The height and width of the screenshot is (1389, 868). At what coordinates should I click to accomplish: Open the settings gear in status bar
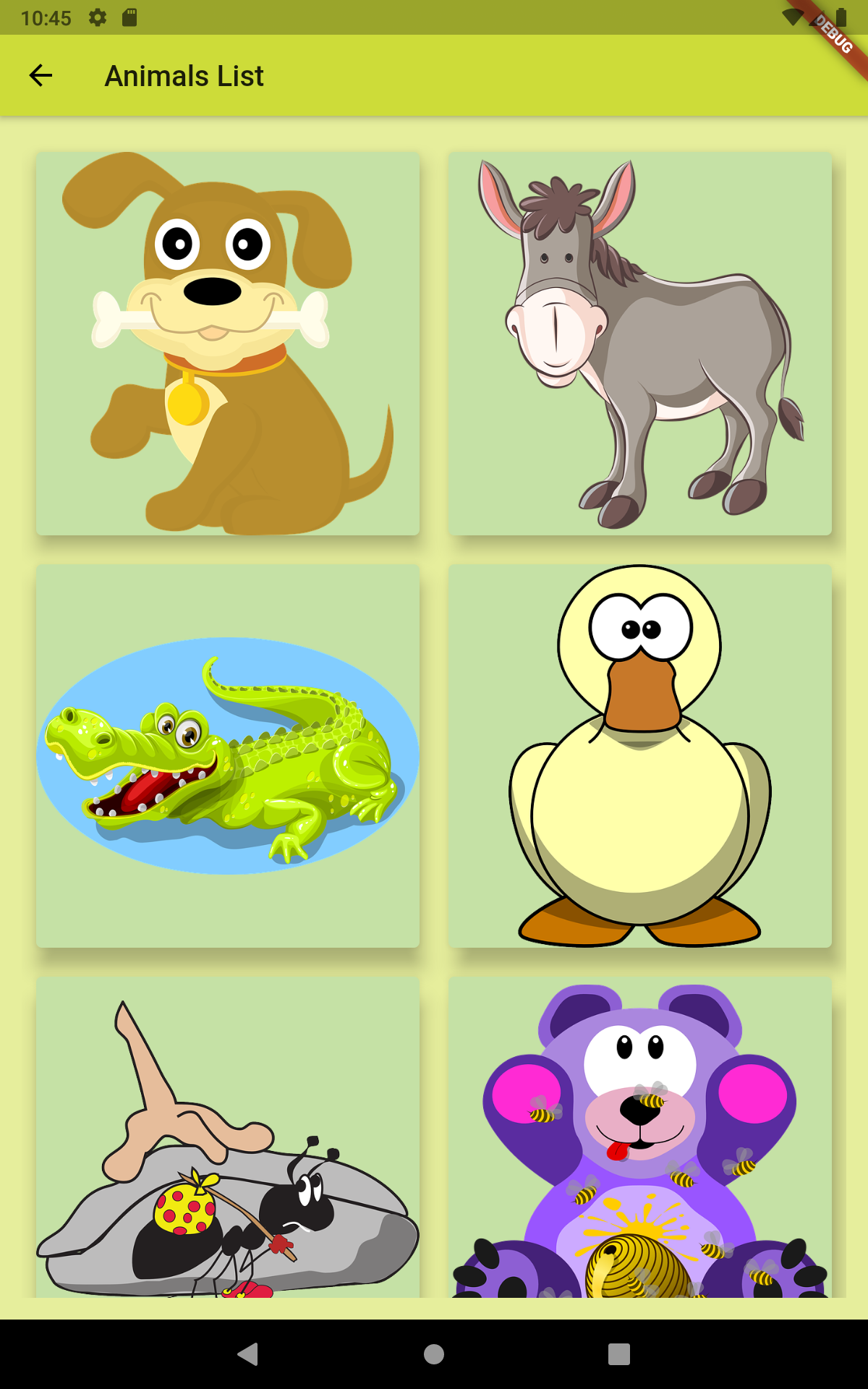(98, 17)
